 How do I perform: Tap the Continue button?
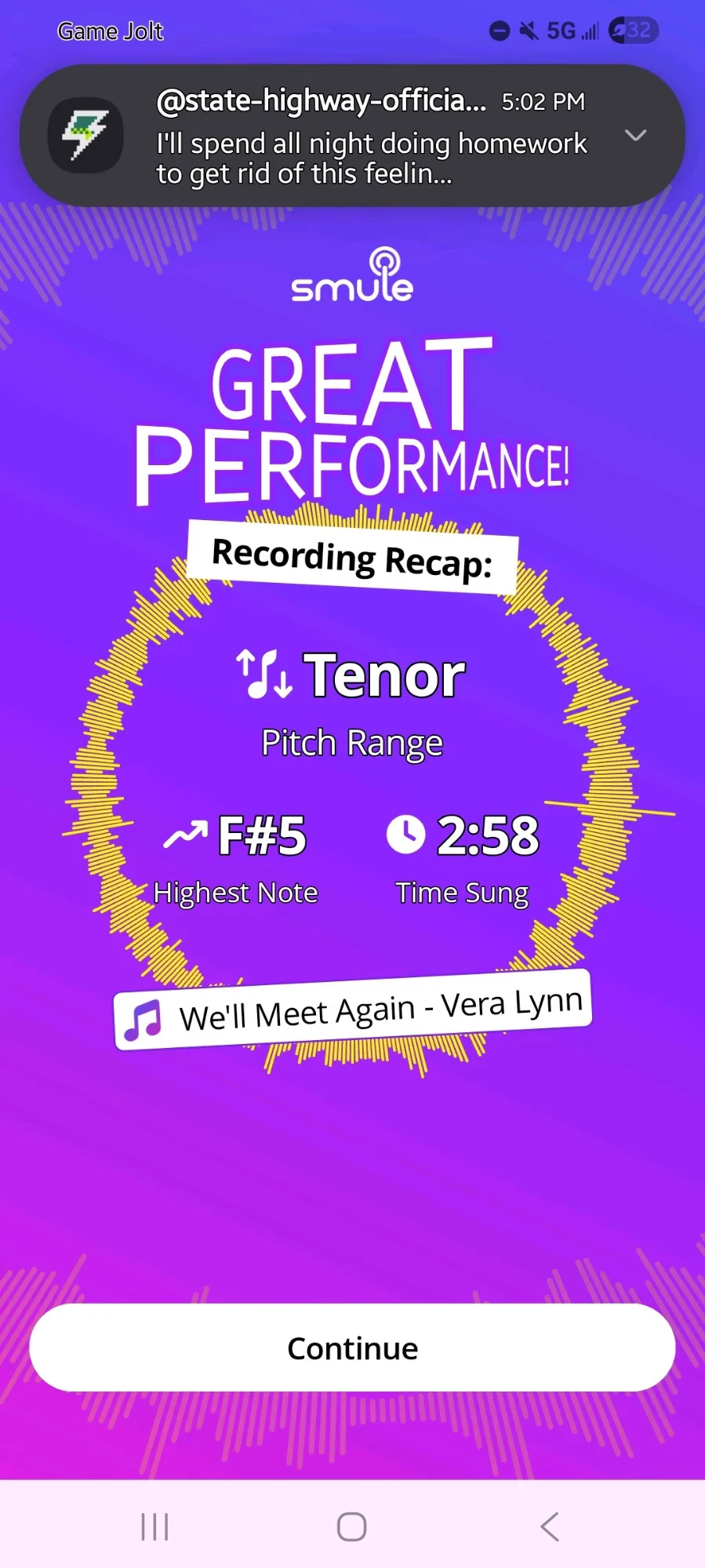[352, 1348]
